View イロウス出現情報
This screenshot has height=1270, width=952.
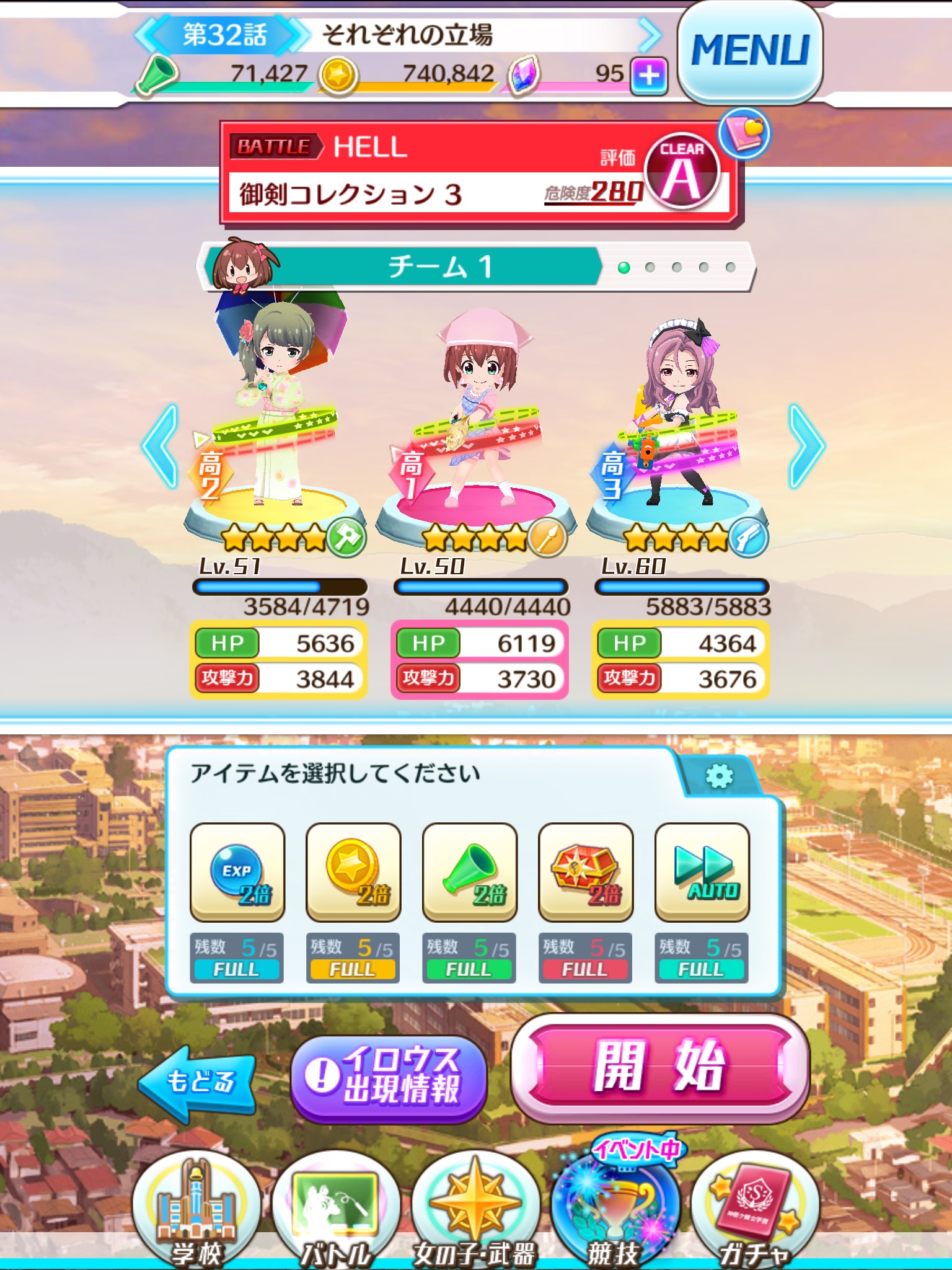pos(389,1078)
